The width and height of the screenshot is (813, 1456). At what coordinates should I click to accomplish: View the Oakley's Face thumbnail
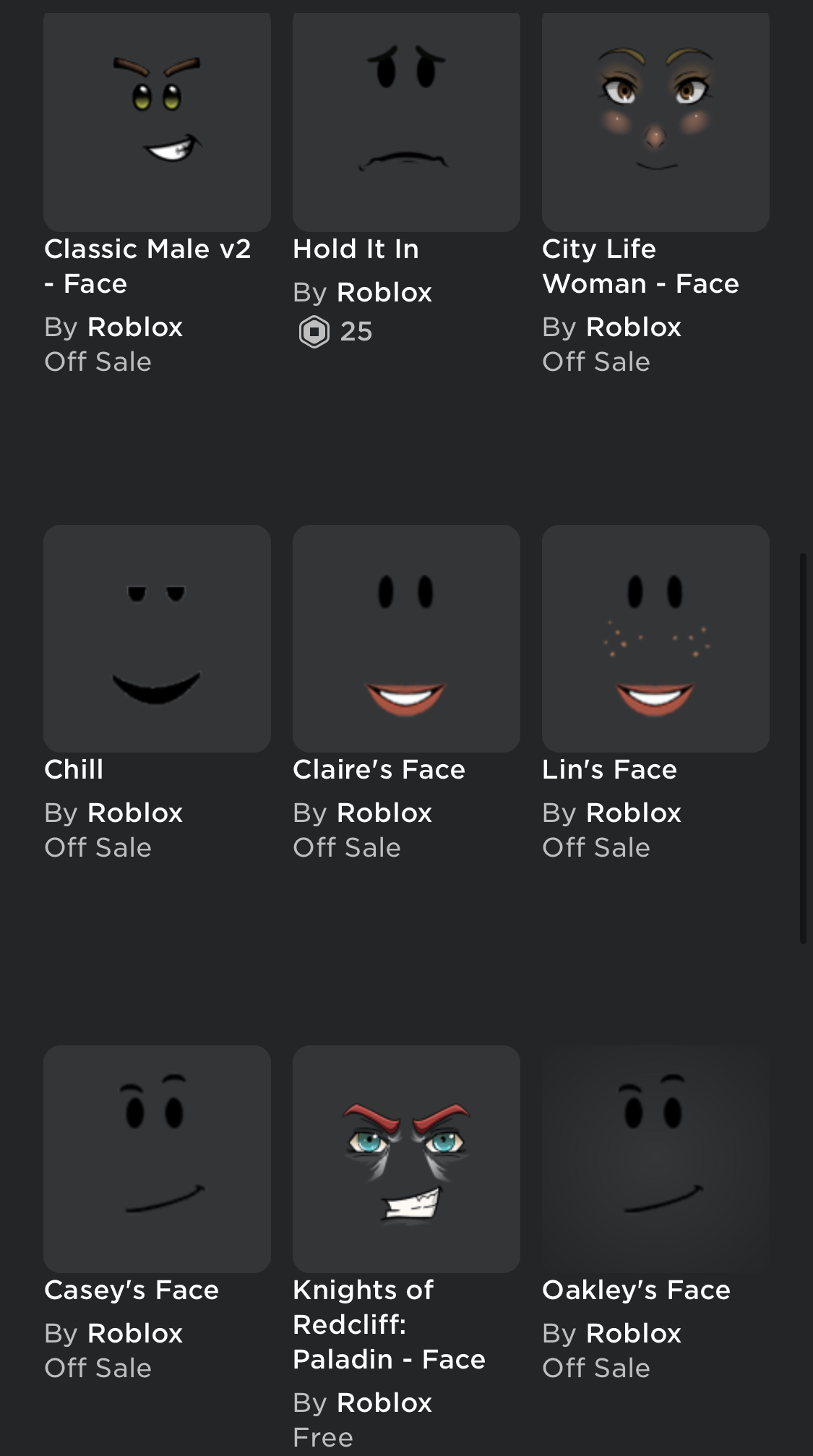655,1158
